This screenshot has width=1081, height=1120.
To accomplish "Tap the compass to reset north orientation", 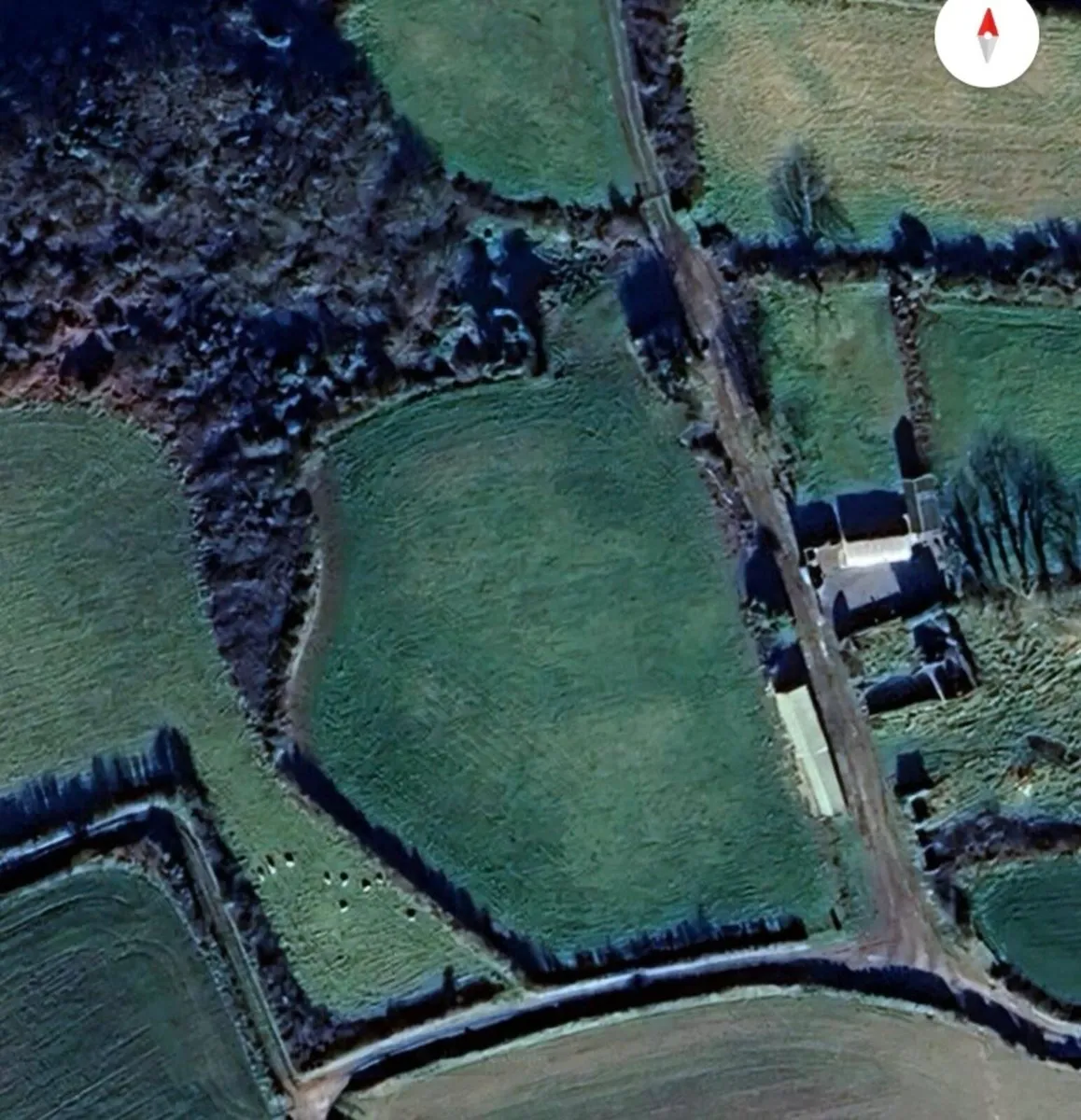I will (x=987, y=36).
